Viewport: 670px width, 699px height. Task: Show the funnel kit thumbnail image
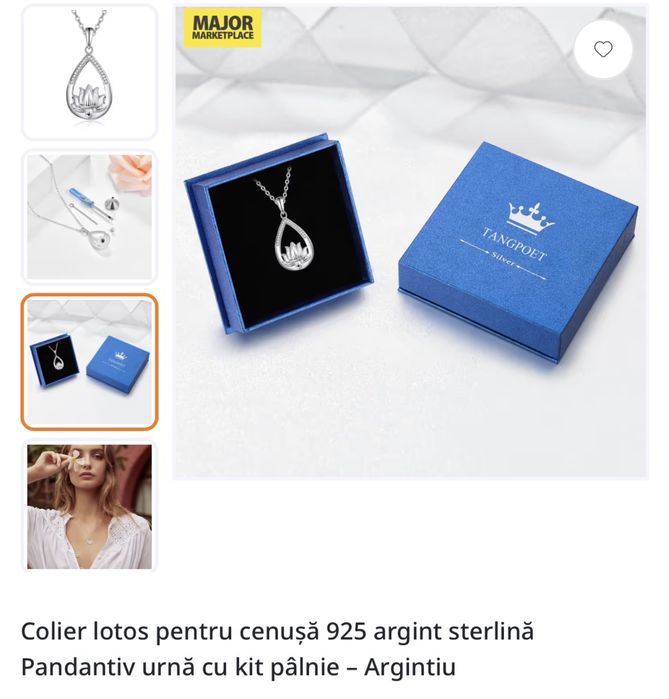[x=90, y=217]
